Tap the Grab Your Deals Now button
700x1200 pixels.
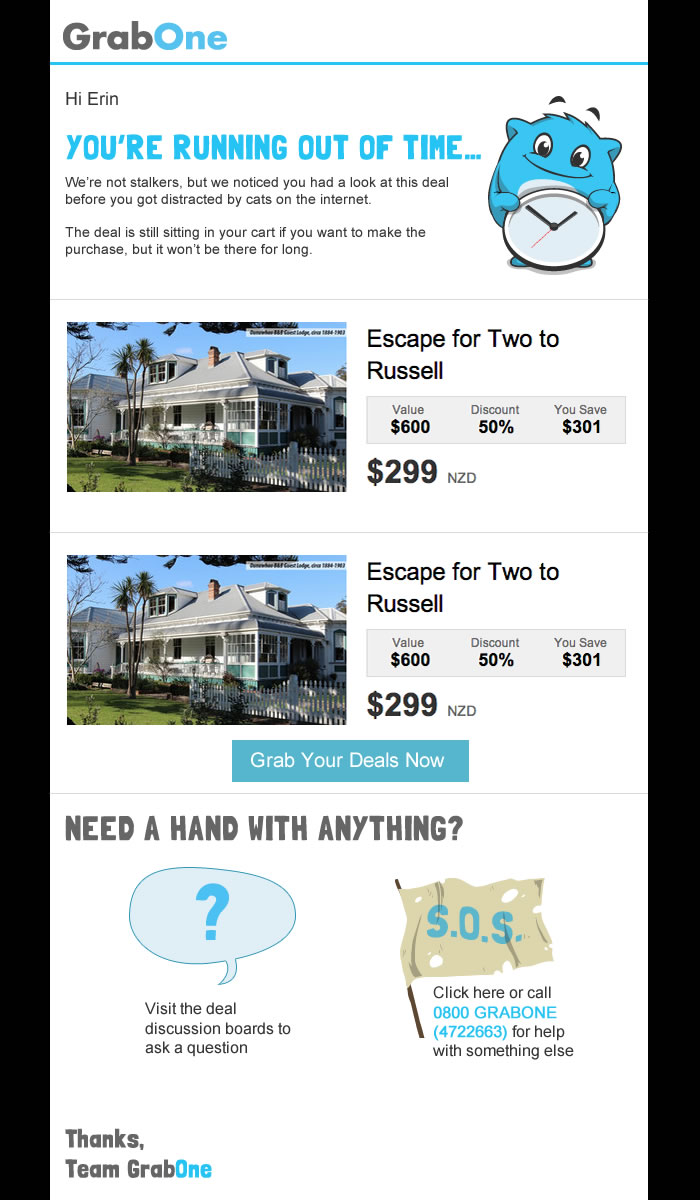point(350,761)
